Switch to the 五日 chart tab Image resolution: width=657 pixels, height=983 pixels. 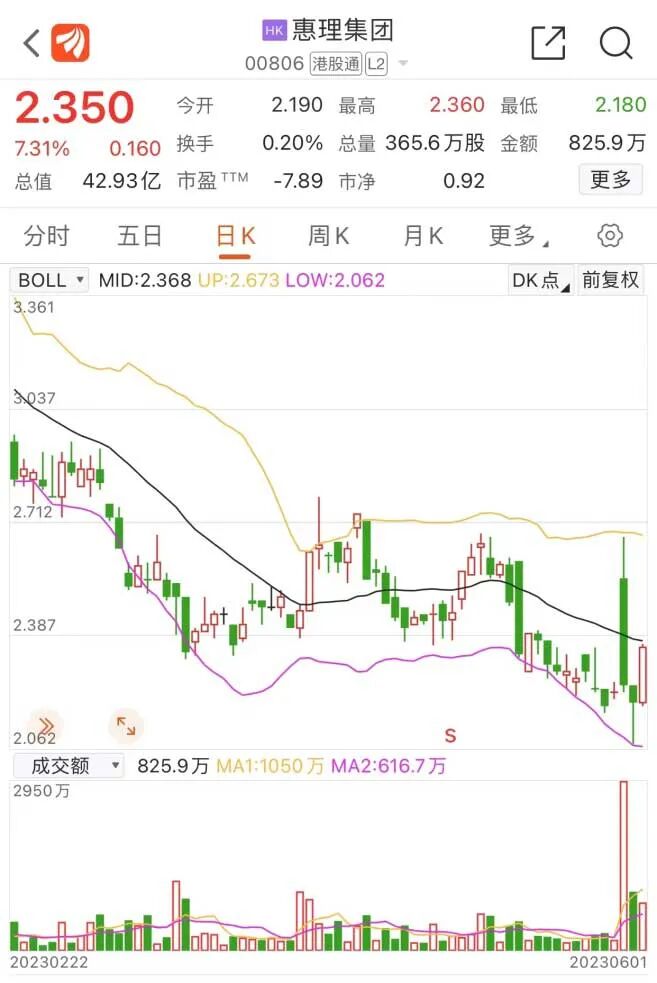[139, 236]
